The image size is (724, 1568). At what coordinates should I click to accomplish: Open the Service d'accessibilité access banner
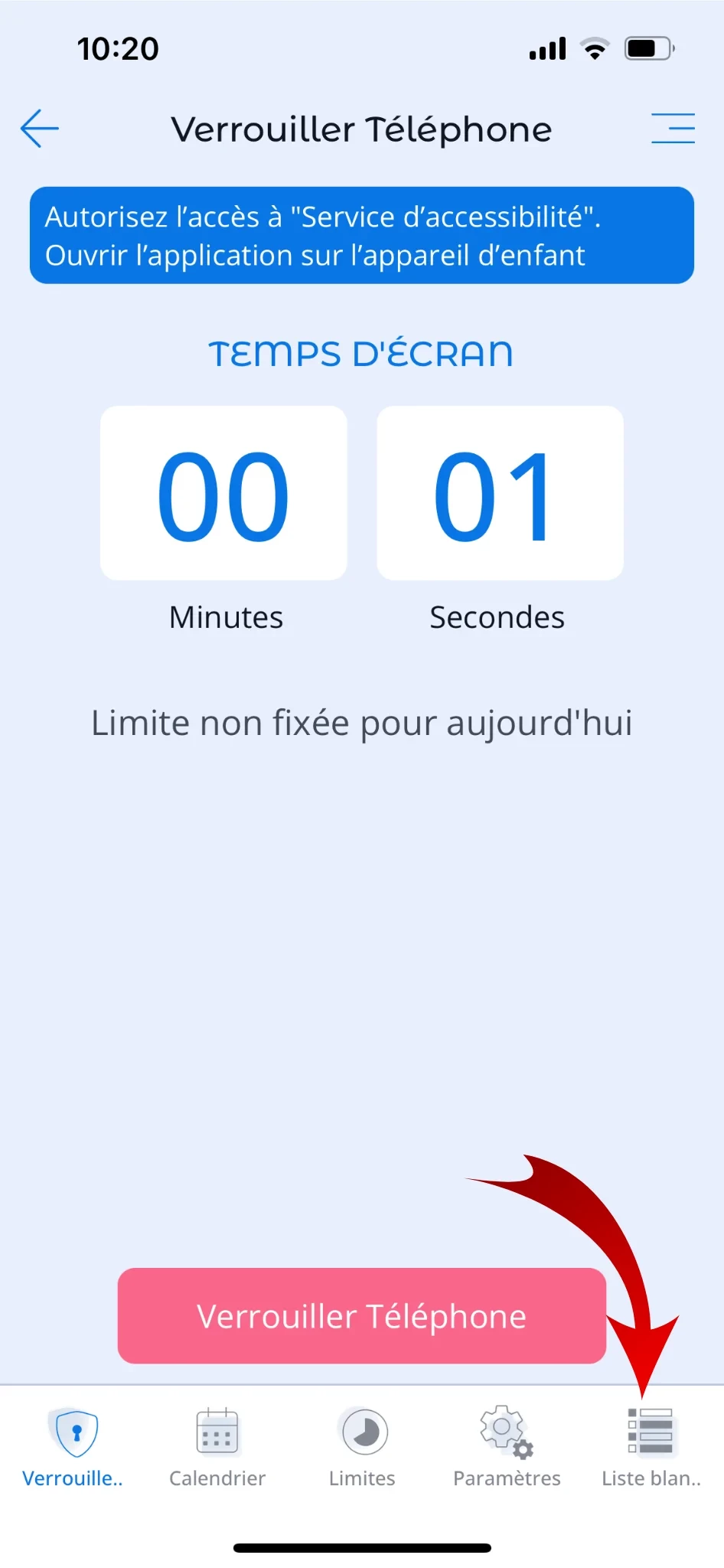[x=361, y=236]
